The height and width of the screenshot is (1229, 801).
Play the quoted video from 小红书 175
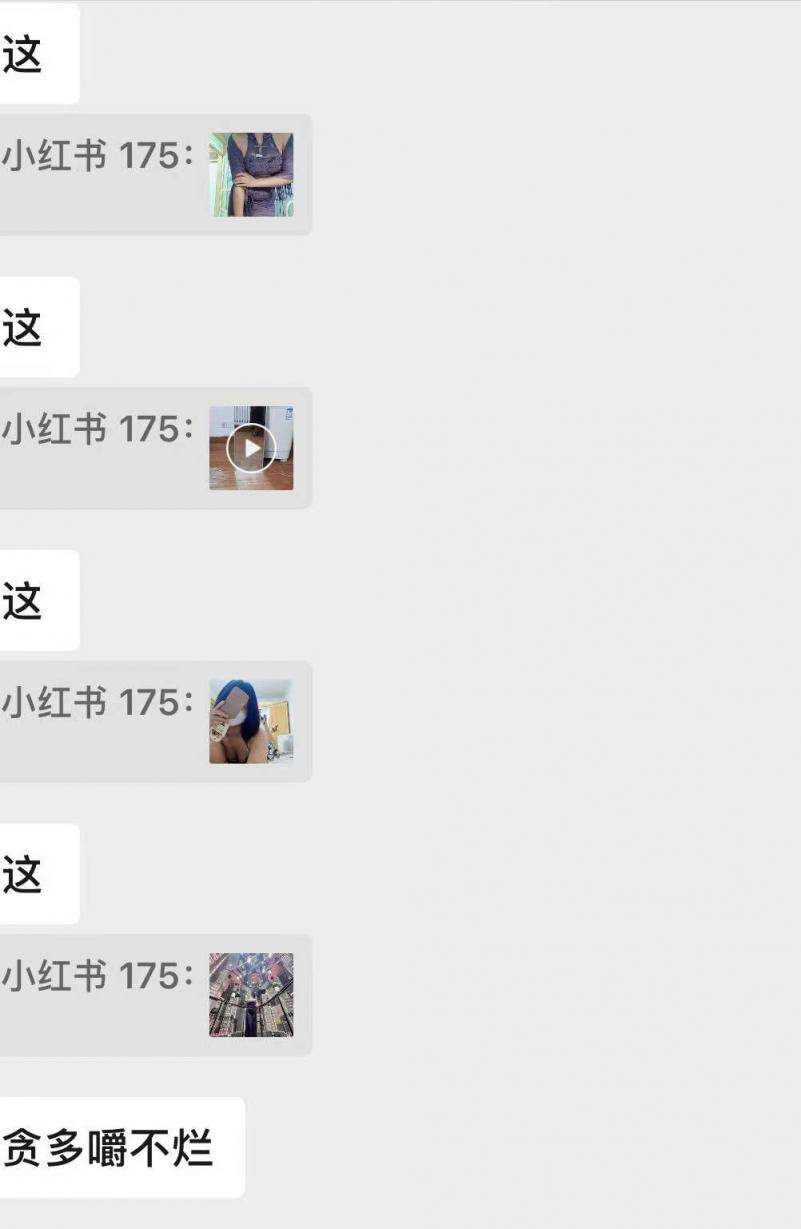coord(251,448)
